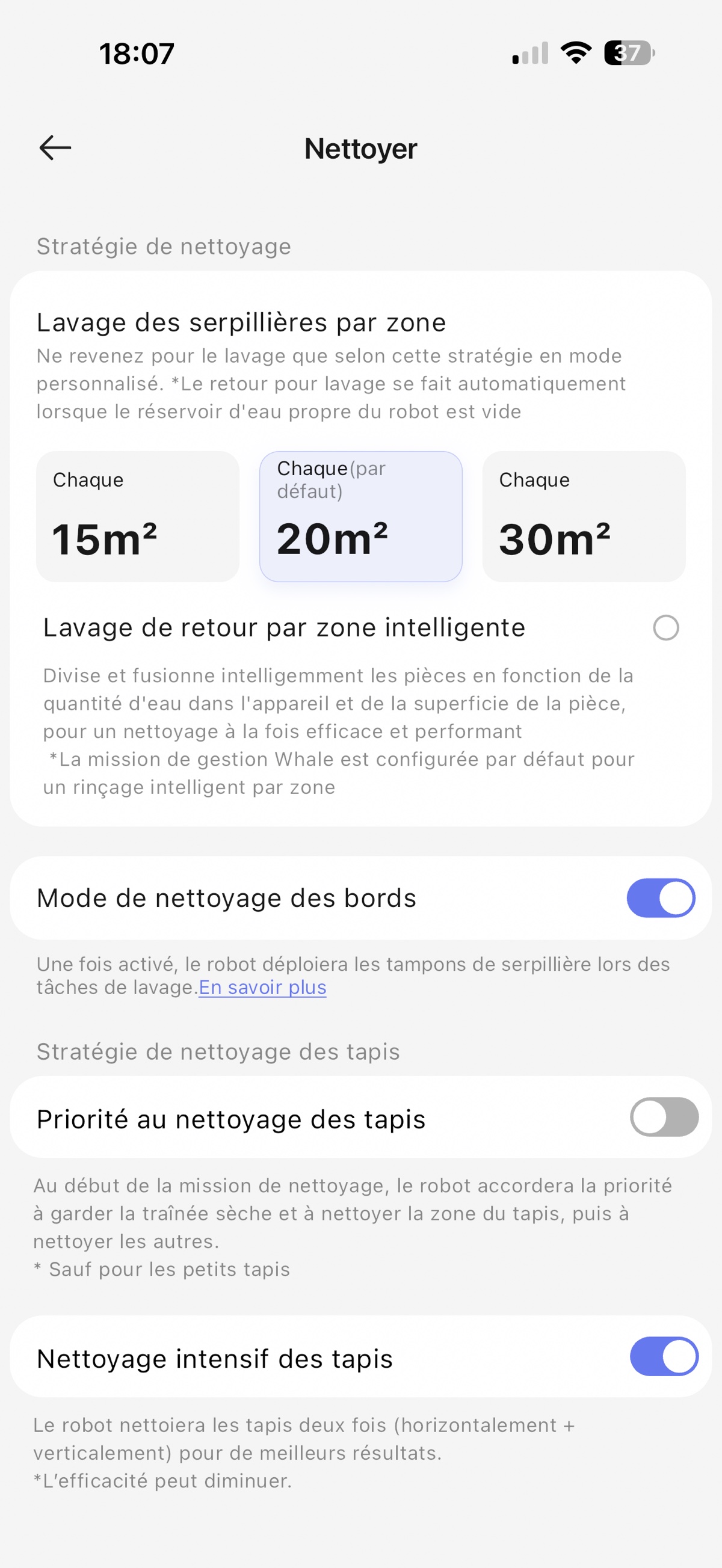Screen dimensions: 722x1568
Task: Choose the default Chaque 20m² option
Action: pos(361,516)
